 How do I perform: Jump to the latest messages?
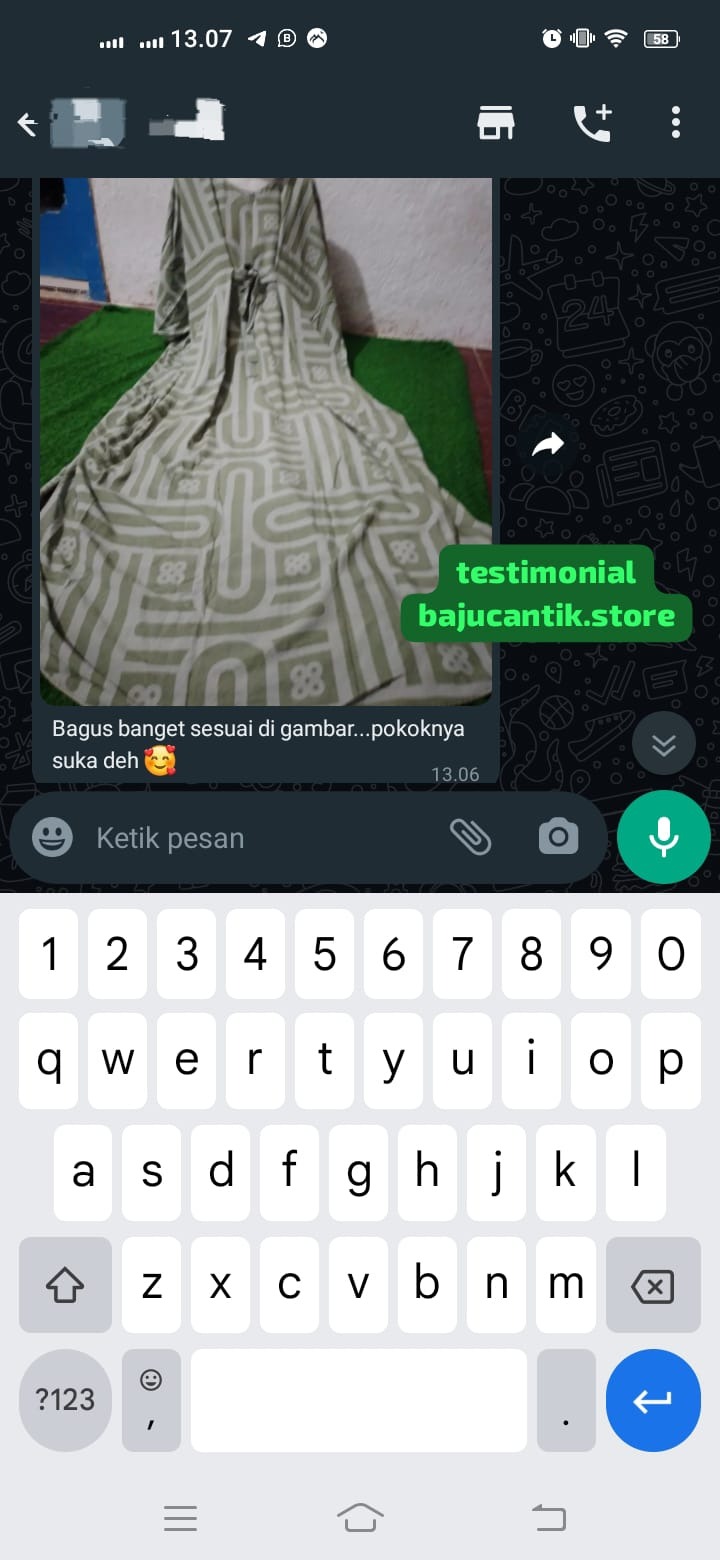(664, 744)
